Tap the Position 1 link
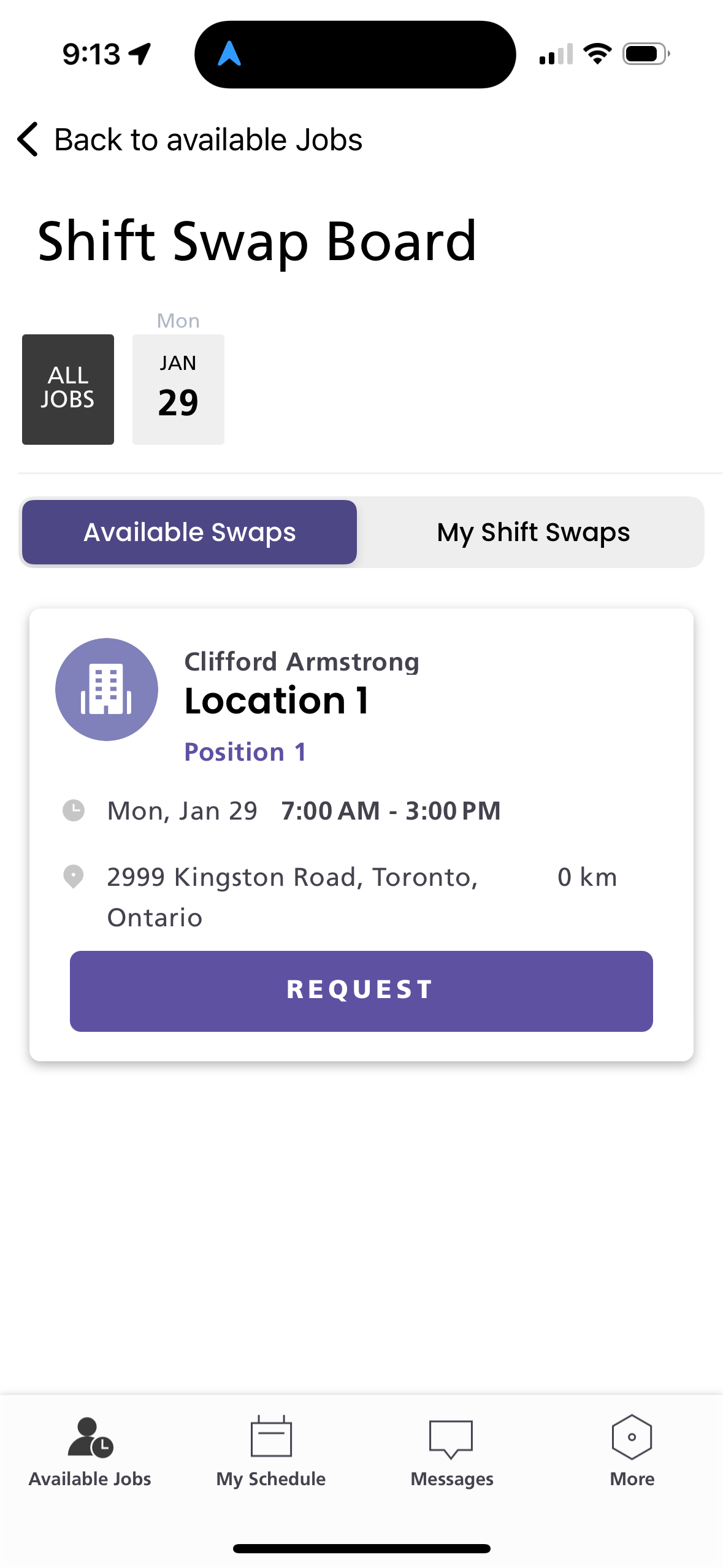Image resolution: width=723 pixels, height=1568 pixels. pos(245,751)
